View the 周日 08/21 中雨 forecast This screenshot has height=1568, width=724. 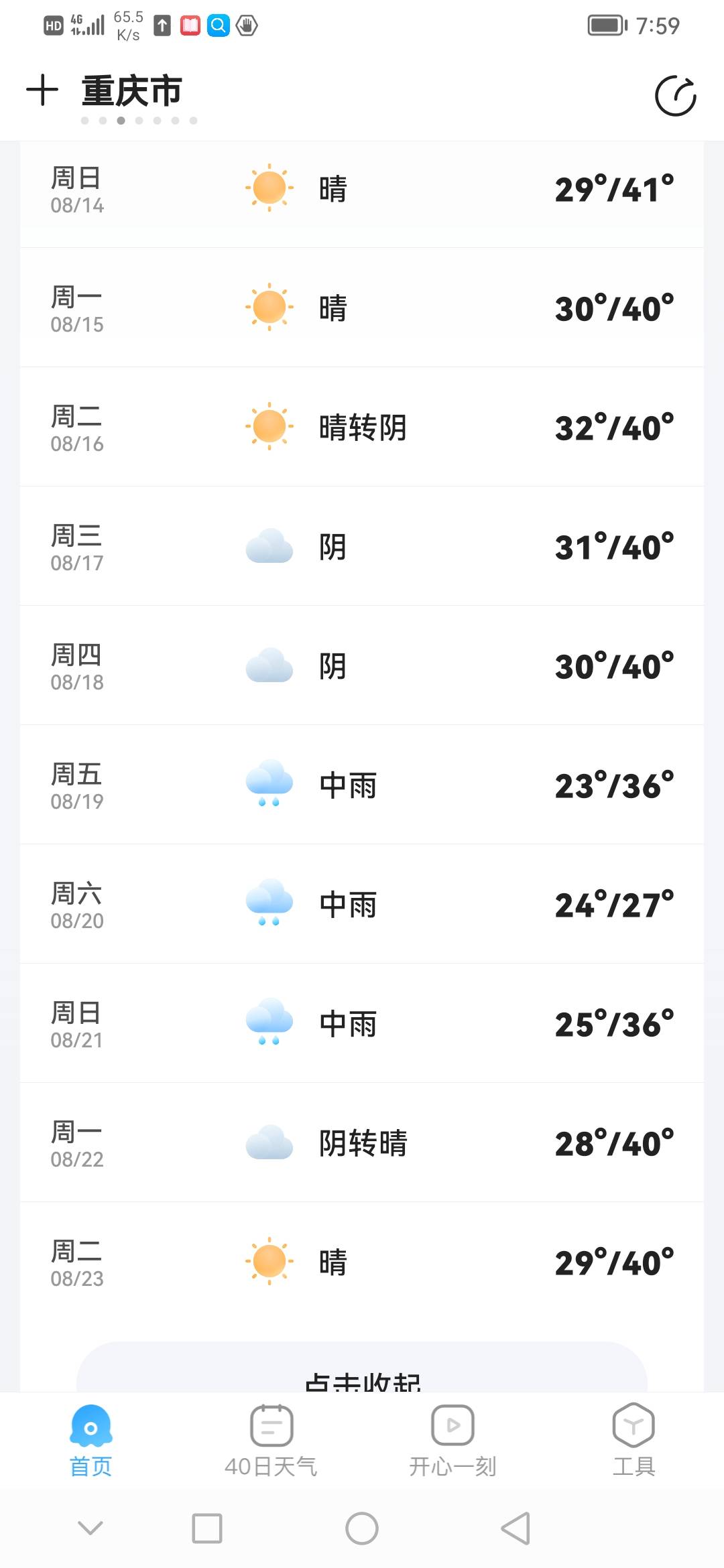click(x=362, y=1023)
